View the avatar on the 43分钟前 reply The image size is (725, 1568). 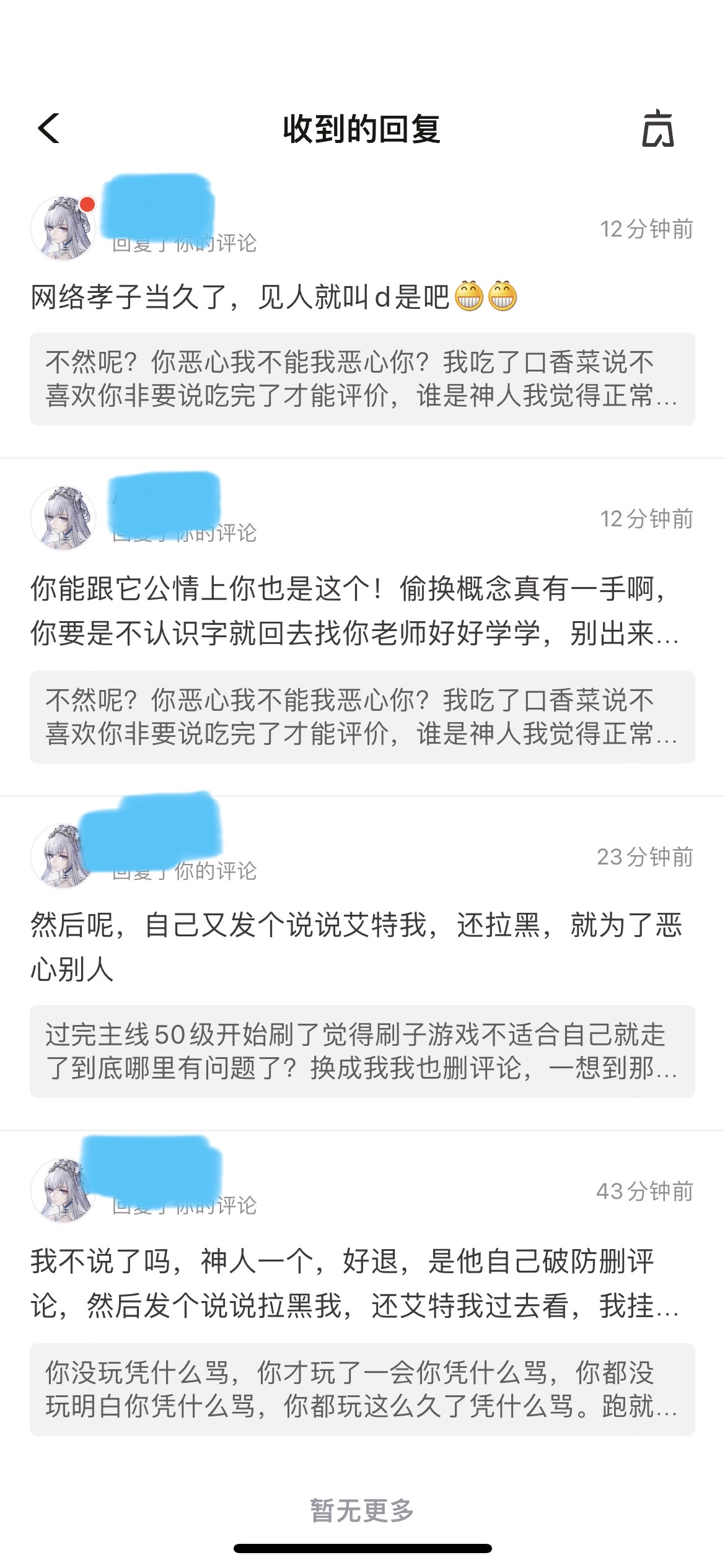pos(63,1190)
